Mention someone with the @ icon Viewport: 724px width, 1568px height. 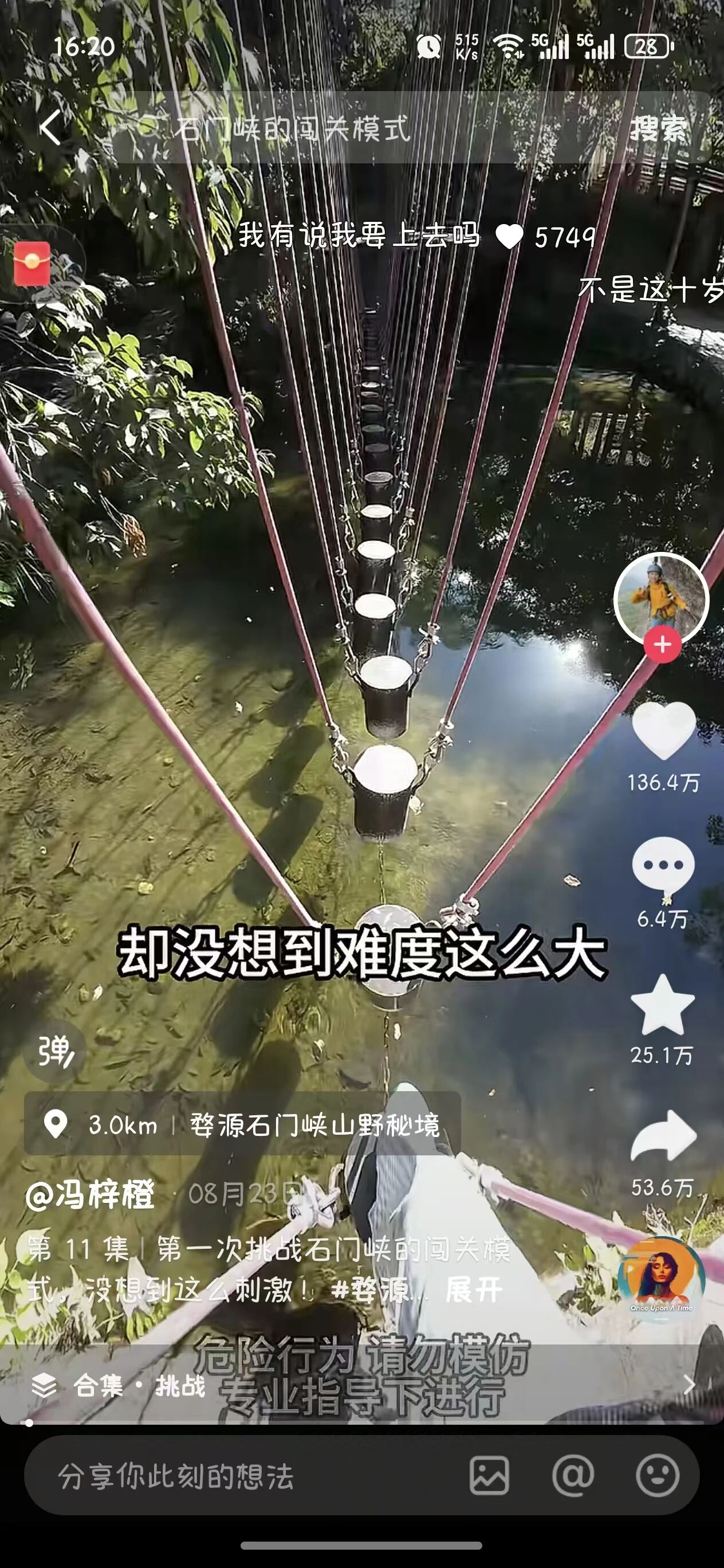[x=573, y=1476]
